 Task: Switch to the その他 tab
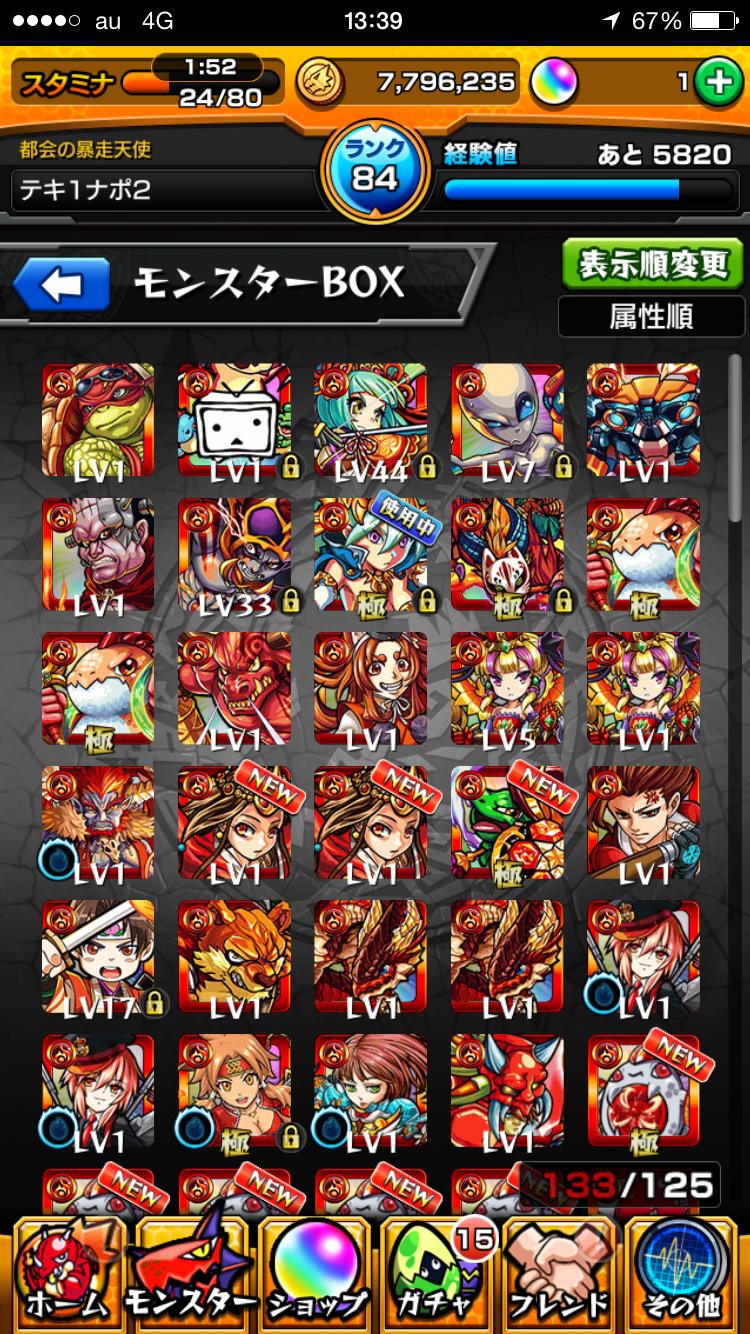686,1272
